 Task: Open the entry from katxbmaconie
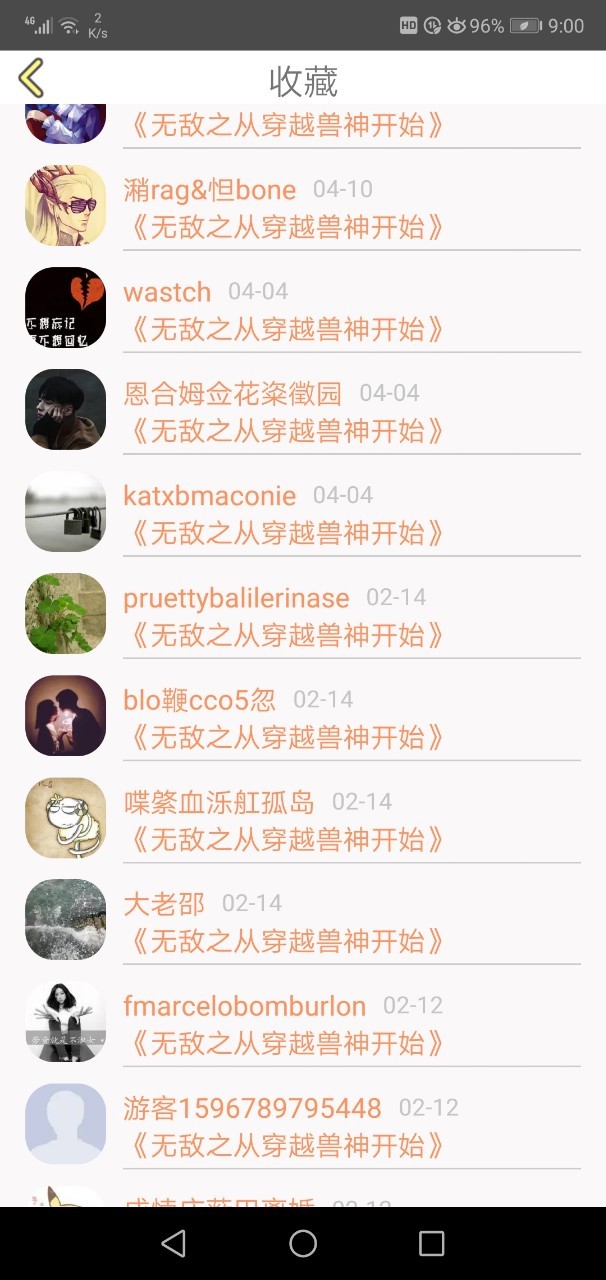(303, 512)
